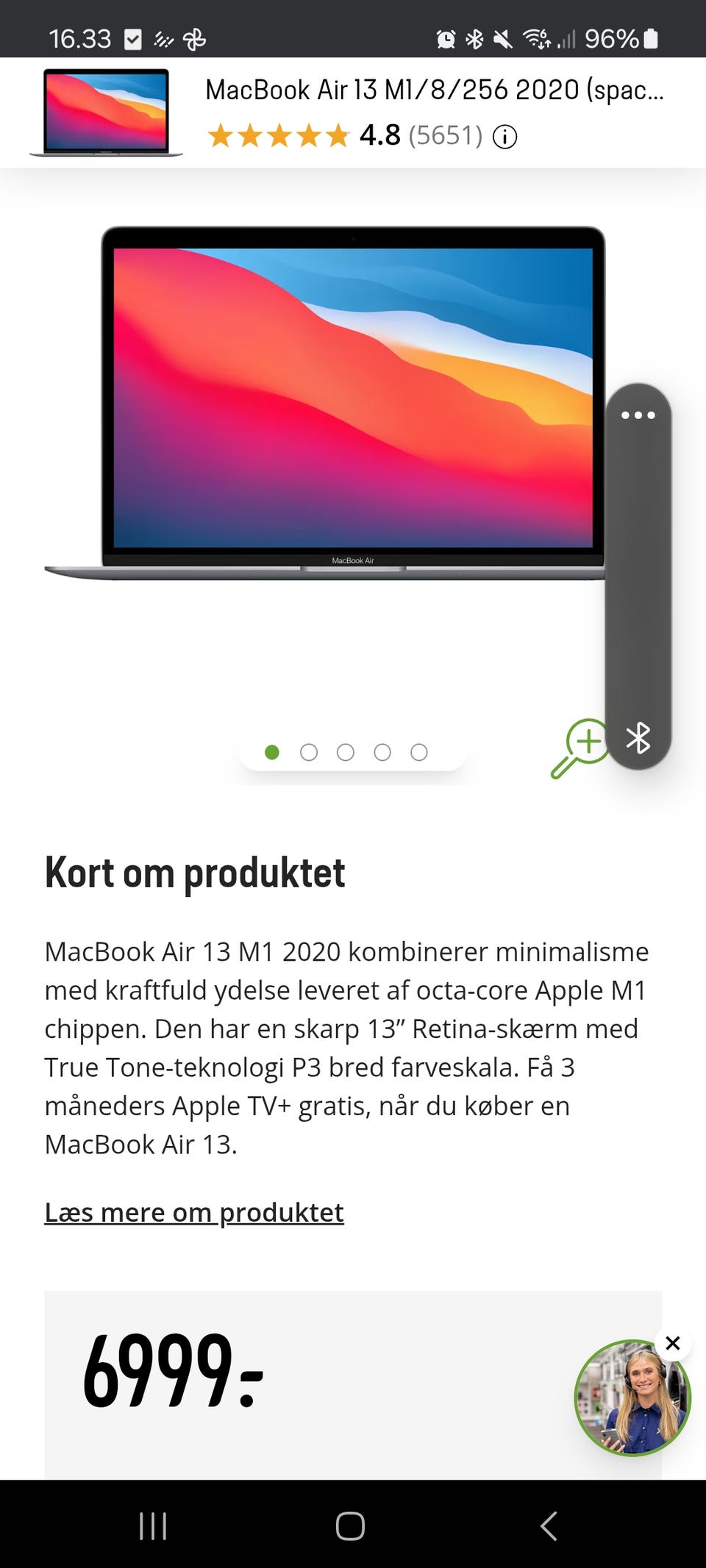Open the three-dot overflow menu
This screenshot has width=706, height=1568.
(x=639, y=415)
